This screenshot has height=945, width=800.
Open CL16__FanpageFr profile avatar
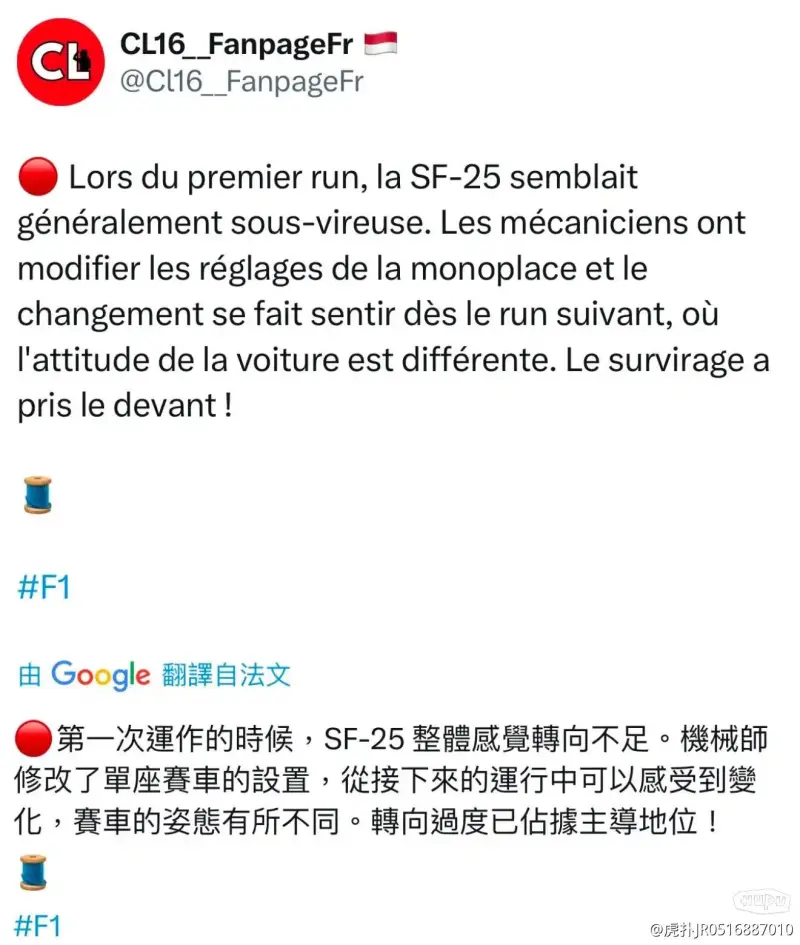[x=60, y=62]
